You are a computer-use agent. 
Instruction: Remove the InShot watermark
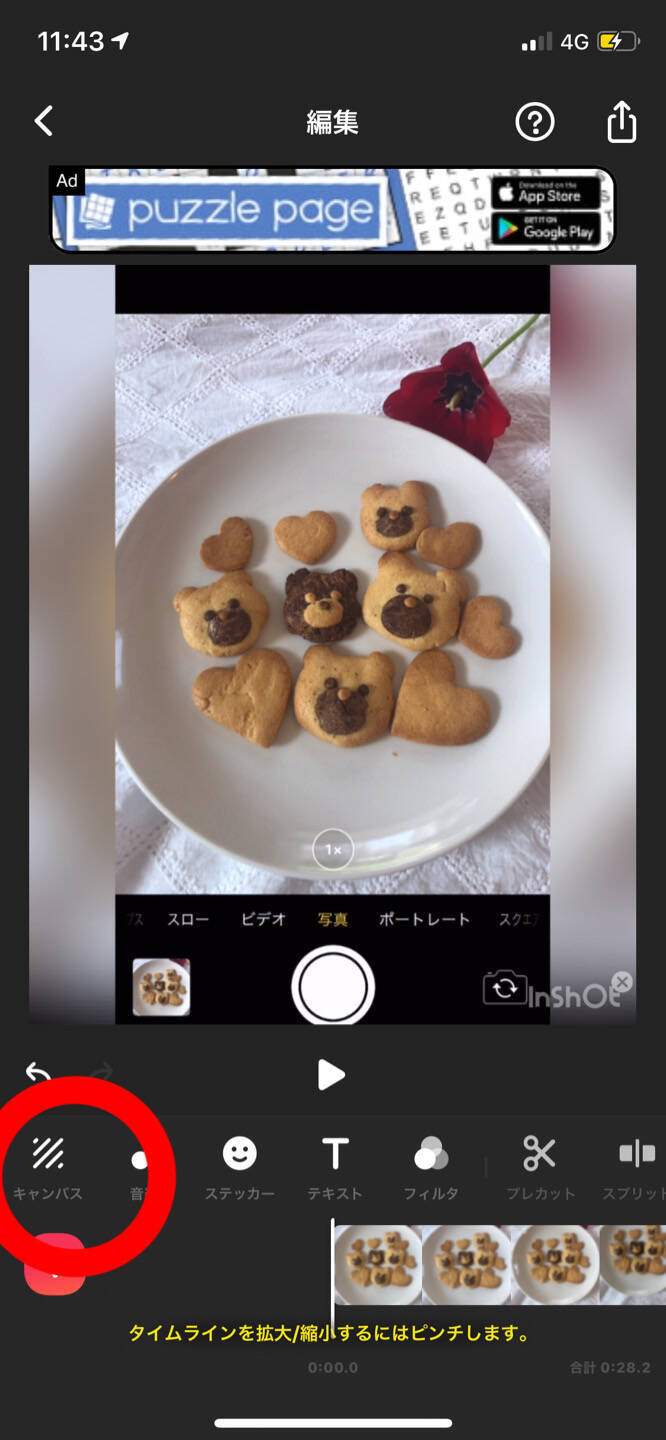pyautogui.click(x=622, y=981)
